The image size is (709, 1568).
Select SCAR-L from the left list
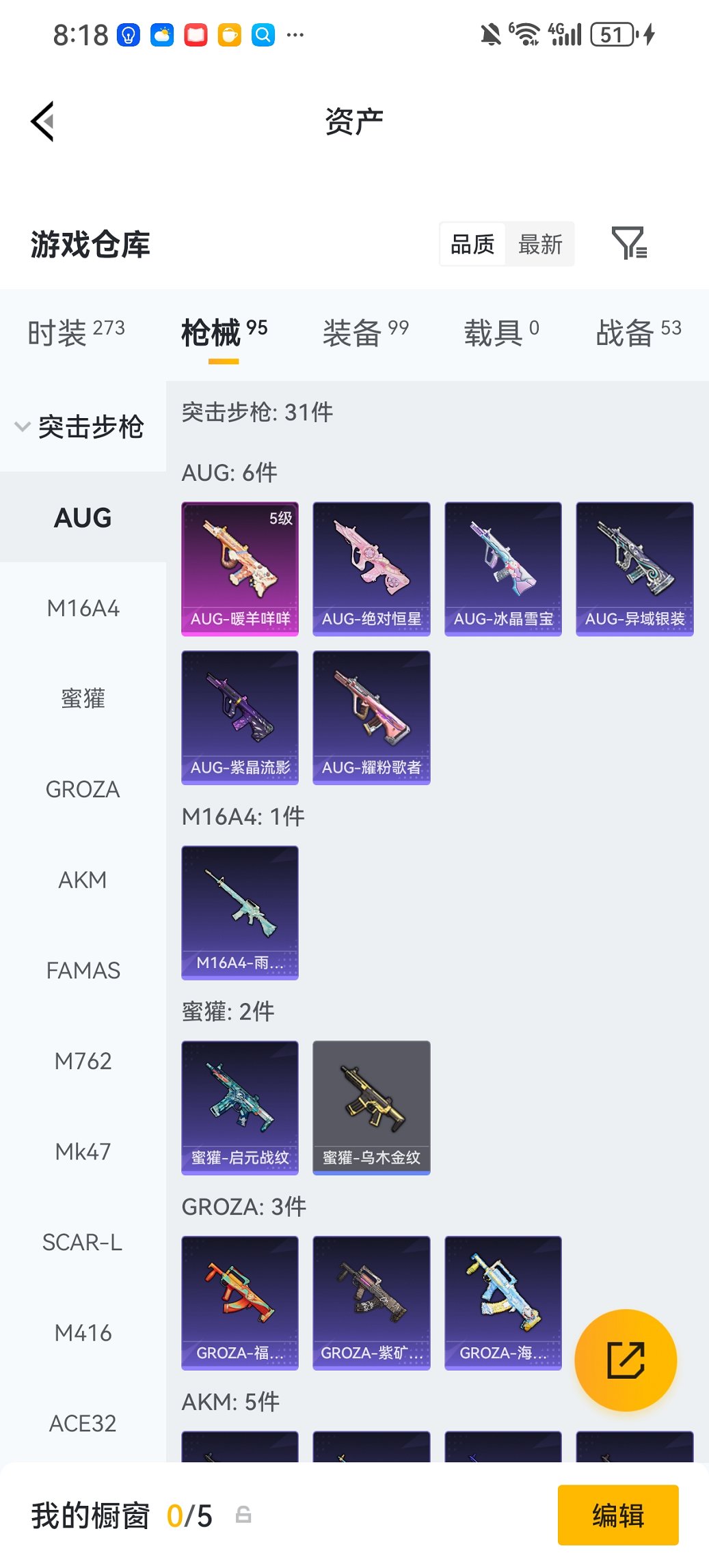click(x=83, y=1243)
